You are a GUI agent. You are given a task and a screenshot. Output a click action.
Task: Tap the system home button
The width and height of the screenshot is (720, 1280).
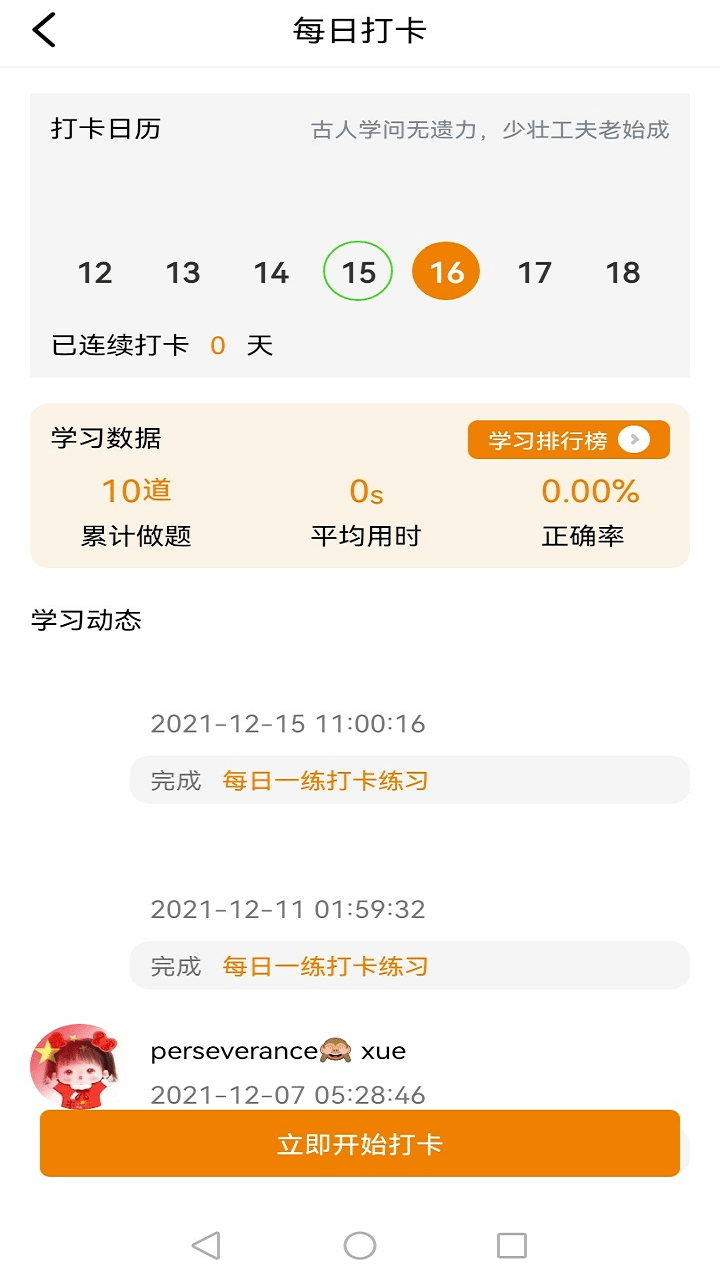tap(360, 1245)
